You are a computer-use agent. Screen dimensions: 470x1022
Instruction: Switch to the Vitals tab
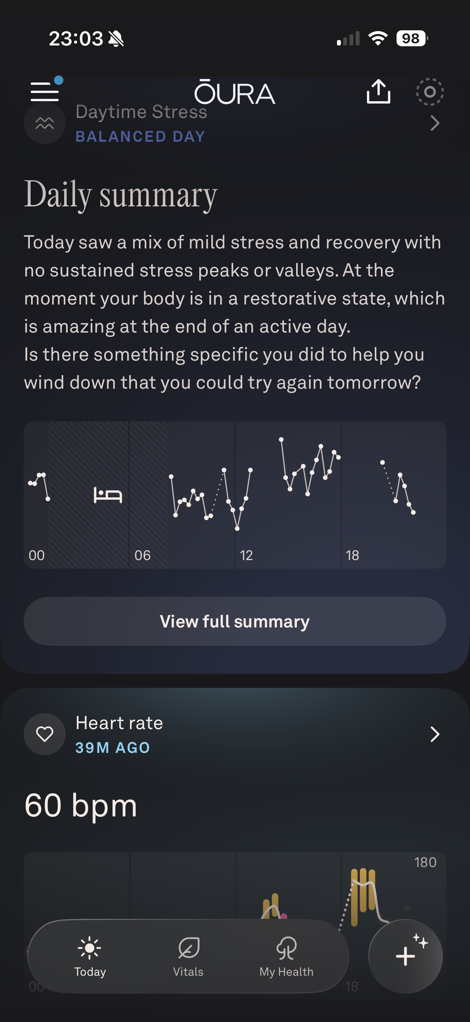(188, 956)
